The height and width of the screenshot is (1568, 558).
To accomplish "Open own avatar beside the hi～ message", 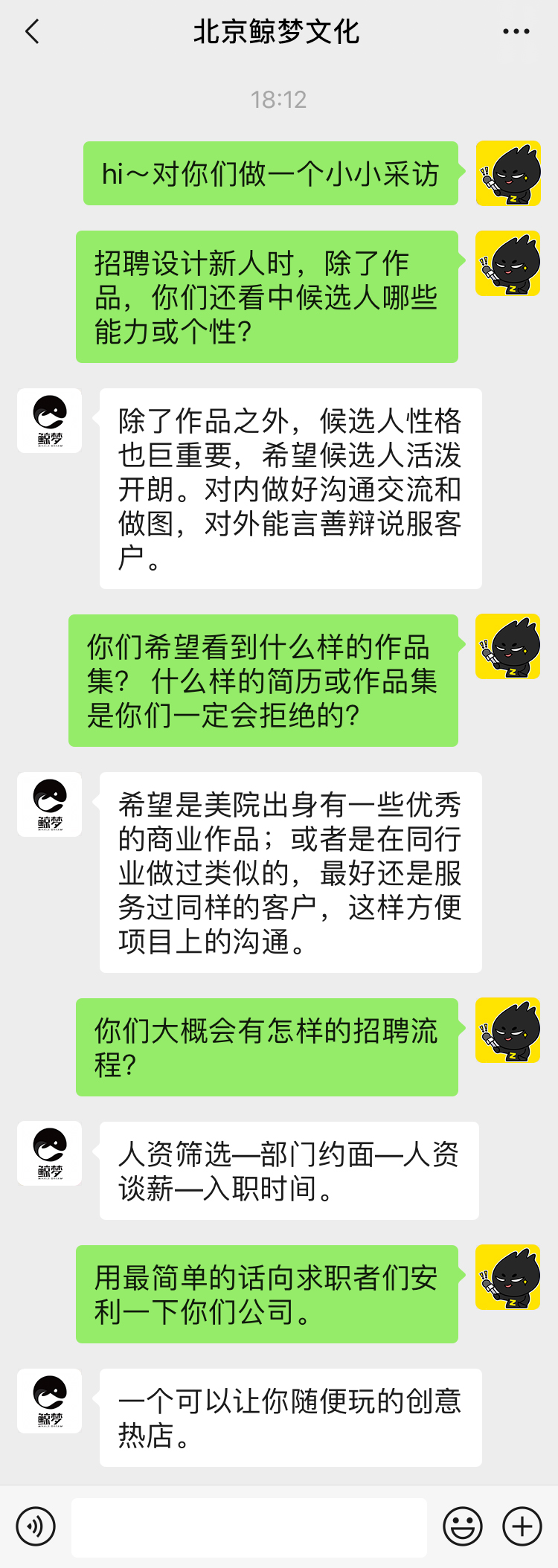I will pos(508,173).
